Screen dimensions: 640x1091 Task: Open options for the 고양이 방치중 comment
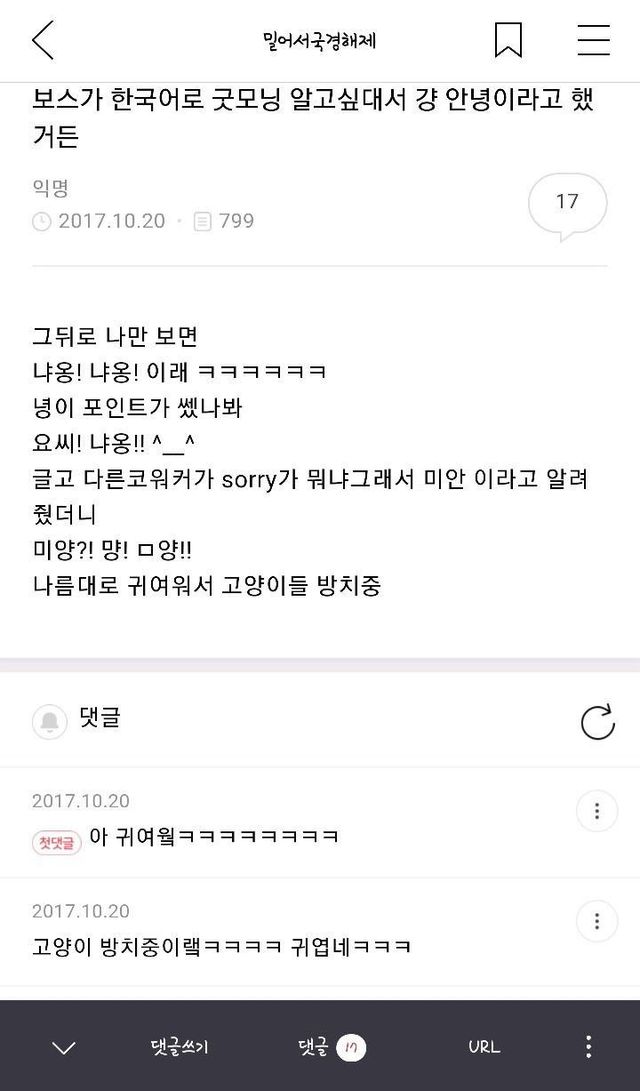[x=597, y=921]
